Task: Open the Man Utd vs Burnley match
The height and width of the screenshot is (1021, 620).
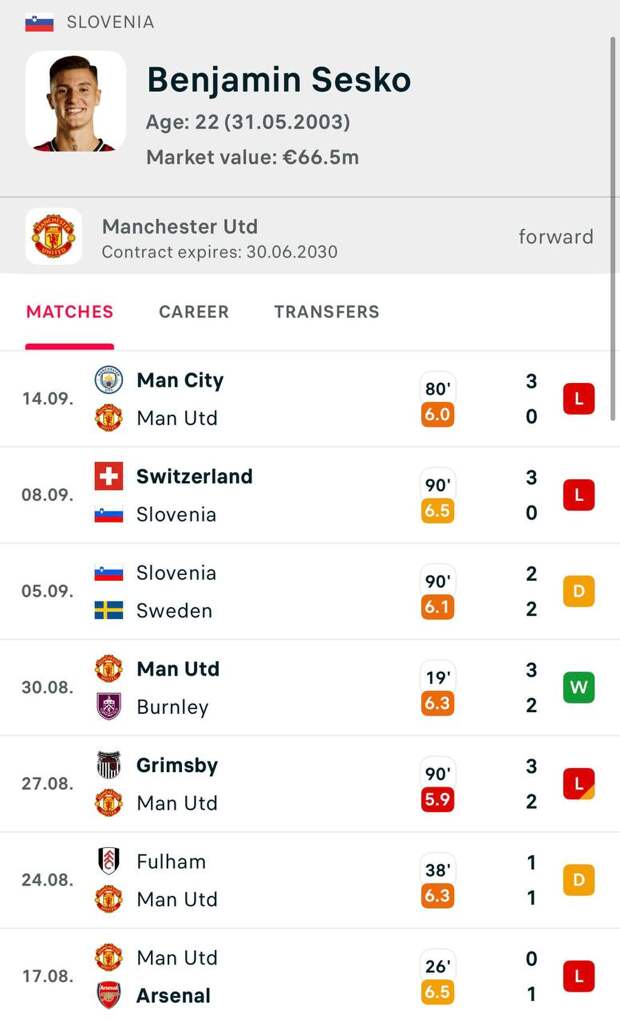Action: (310, 688)
